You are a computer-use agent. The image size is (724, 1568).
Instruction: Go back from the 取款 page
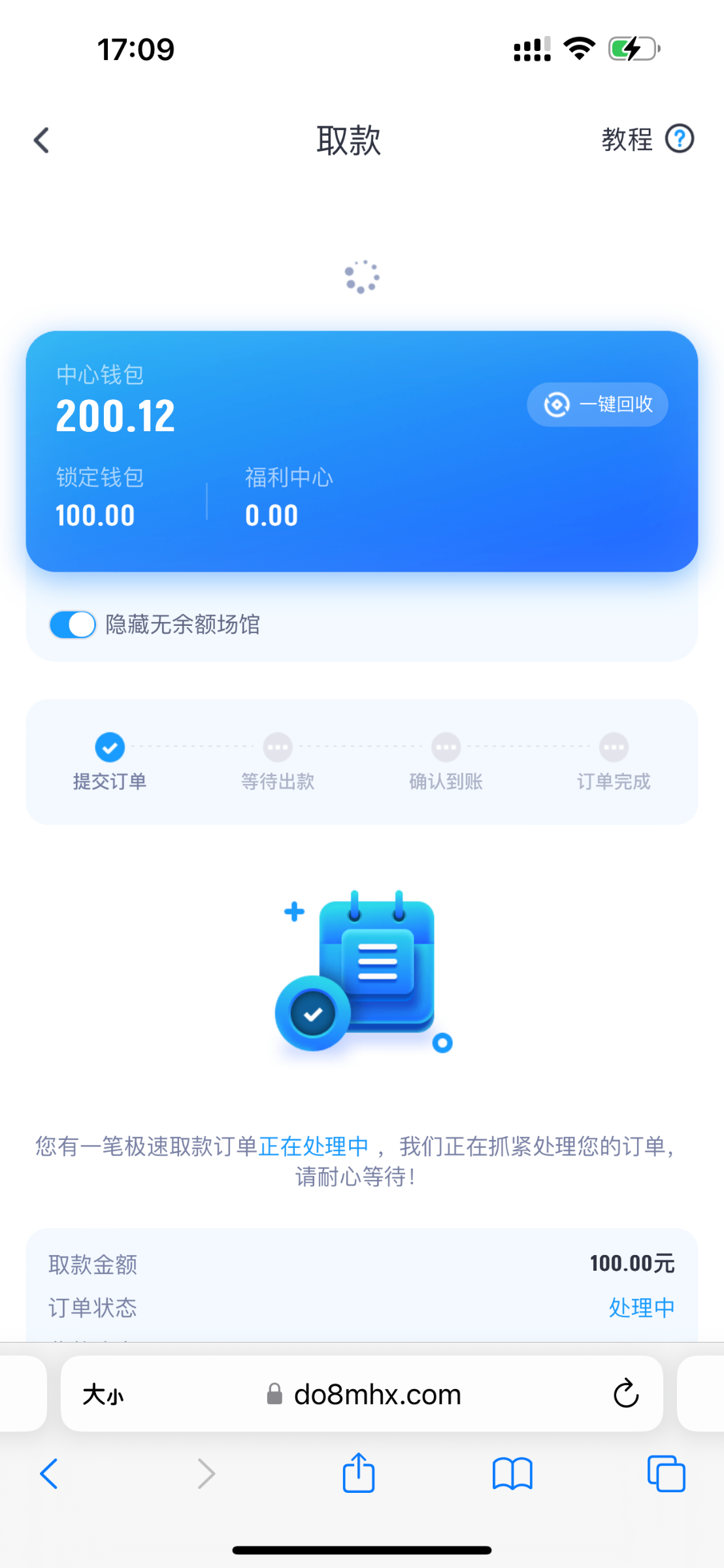[41, 140]
